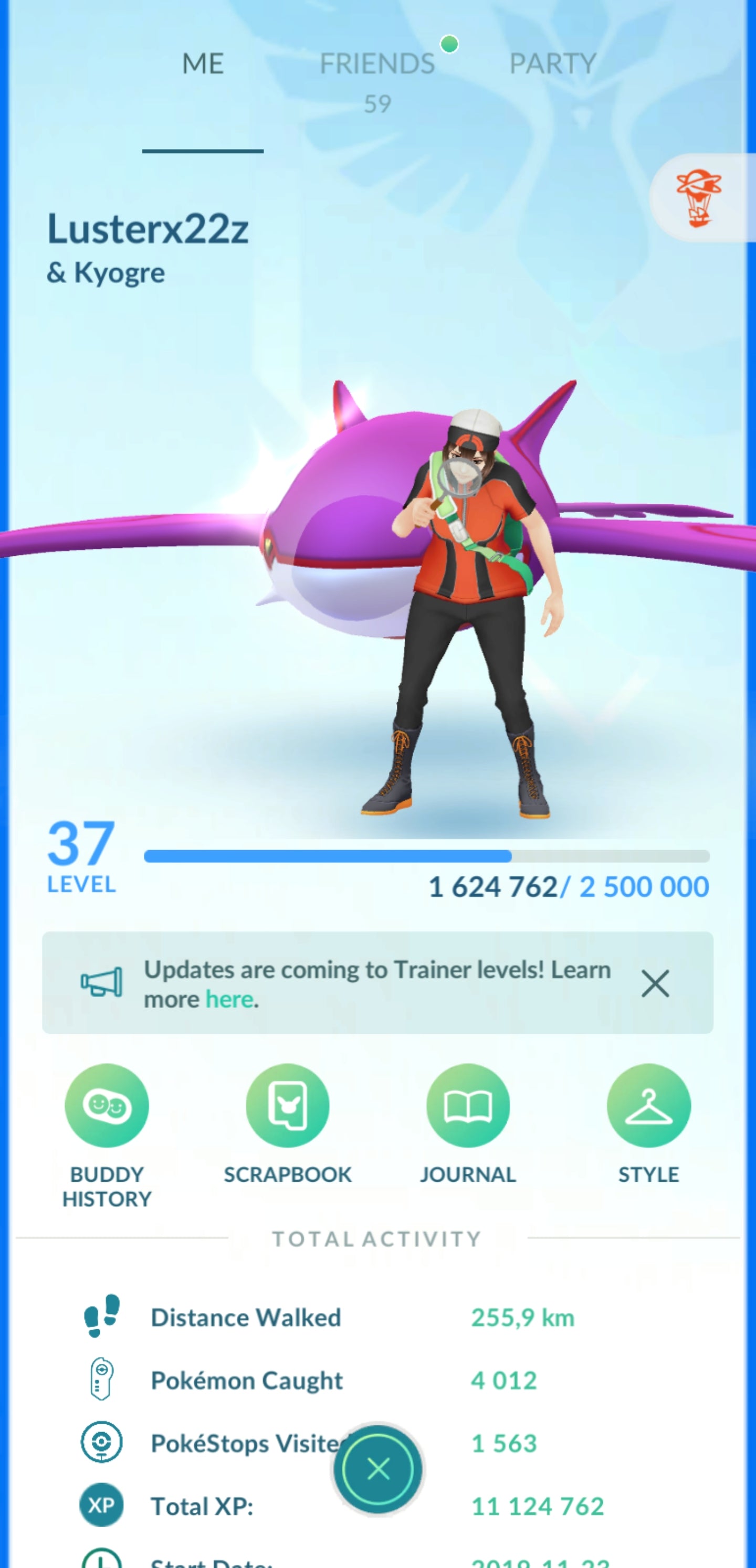Close the trainer profile

(x=377, y=1469)
